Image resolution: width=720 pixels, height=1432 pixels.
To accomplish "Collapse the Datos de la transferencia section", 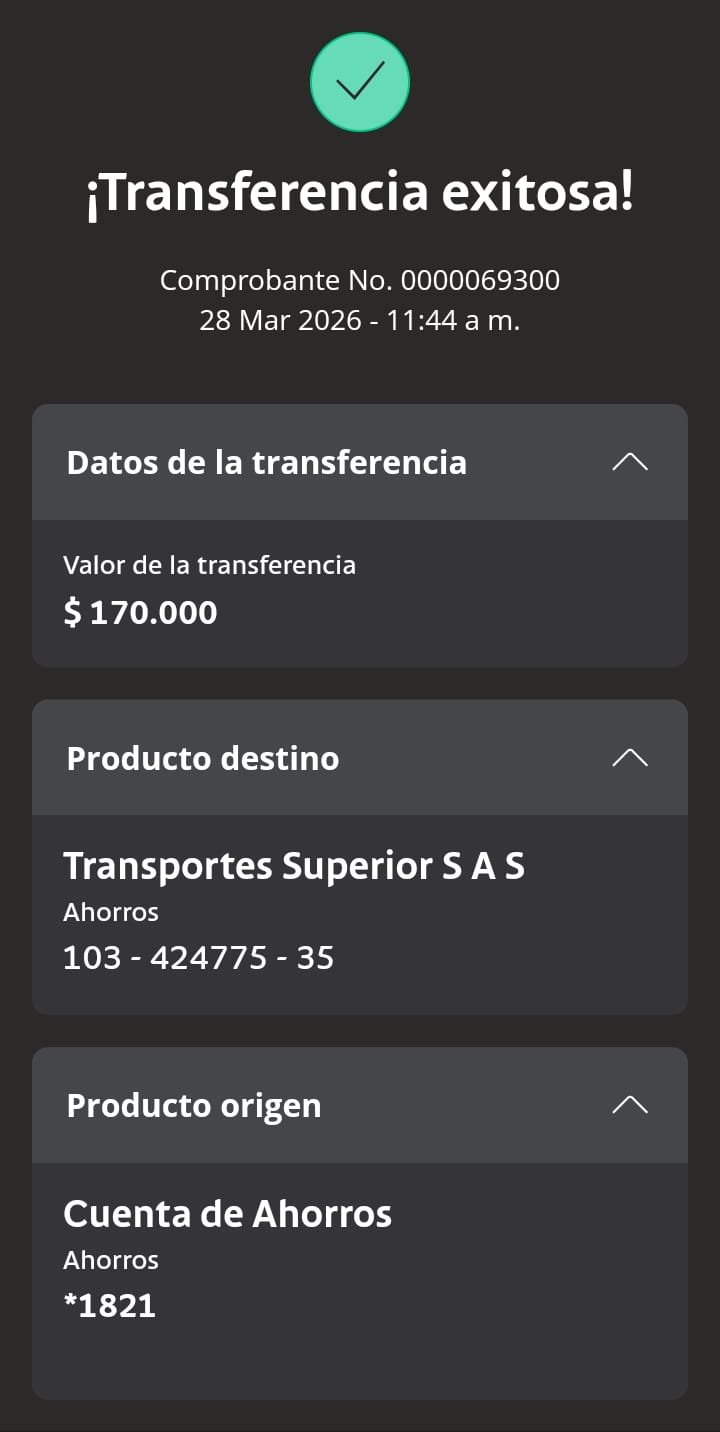I will click(x=629, y=462).
